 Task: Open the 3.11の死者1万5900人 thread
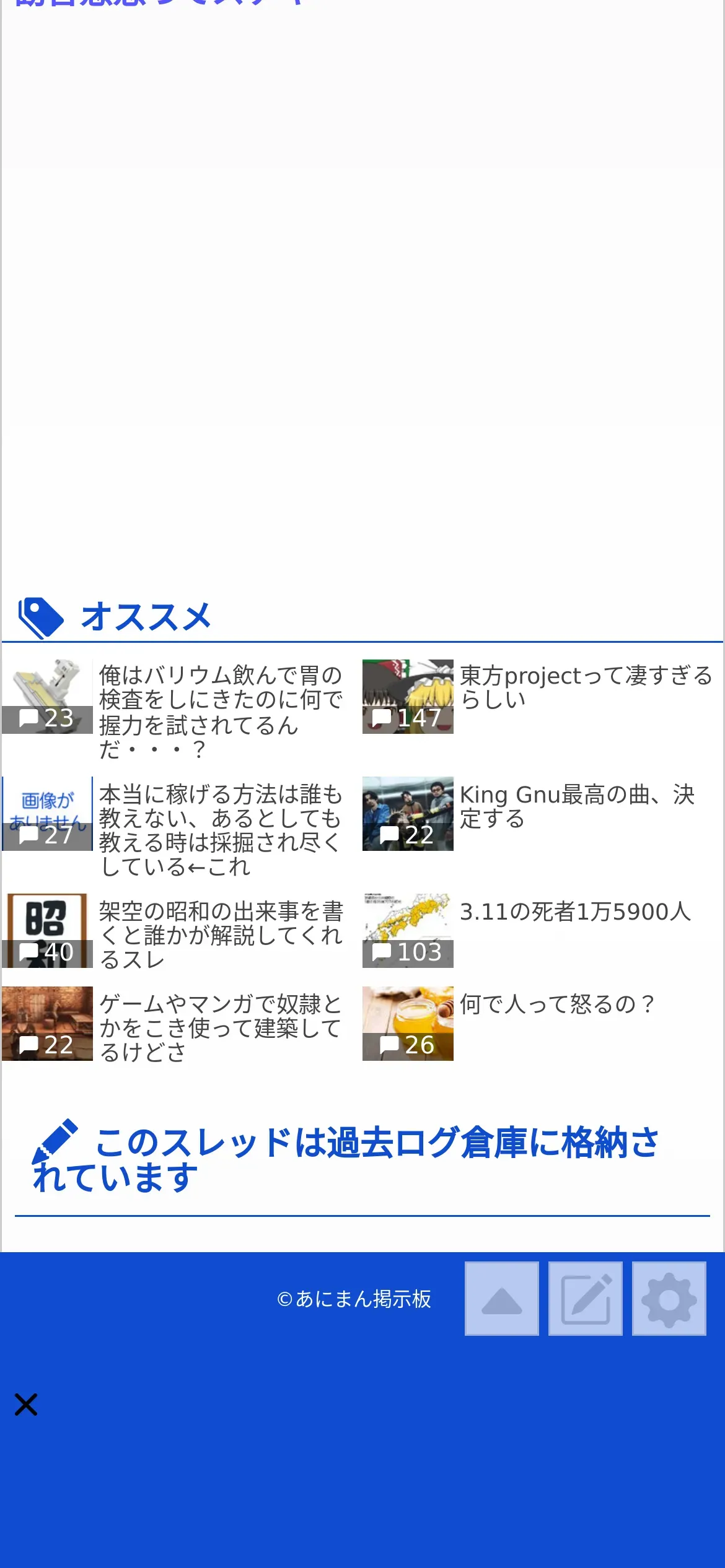[x=574, y=912]
